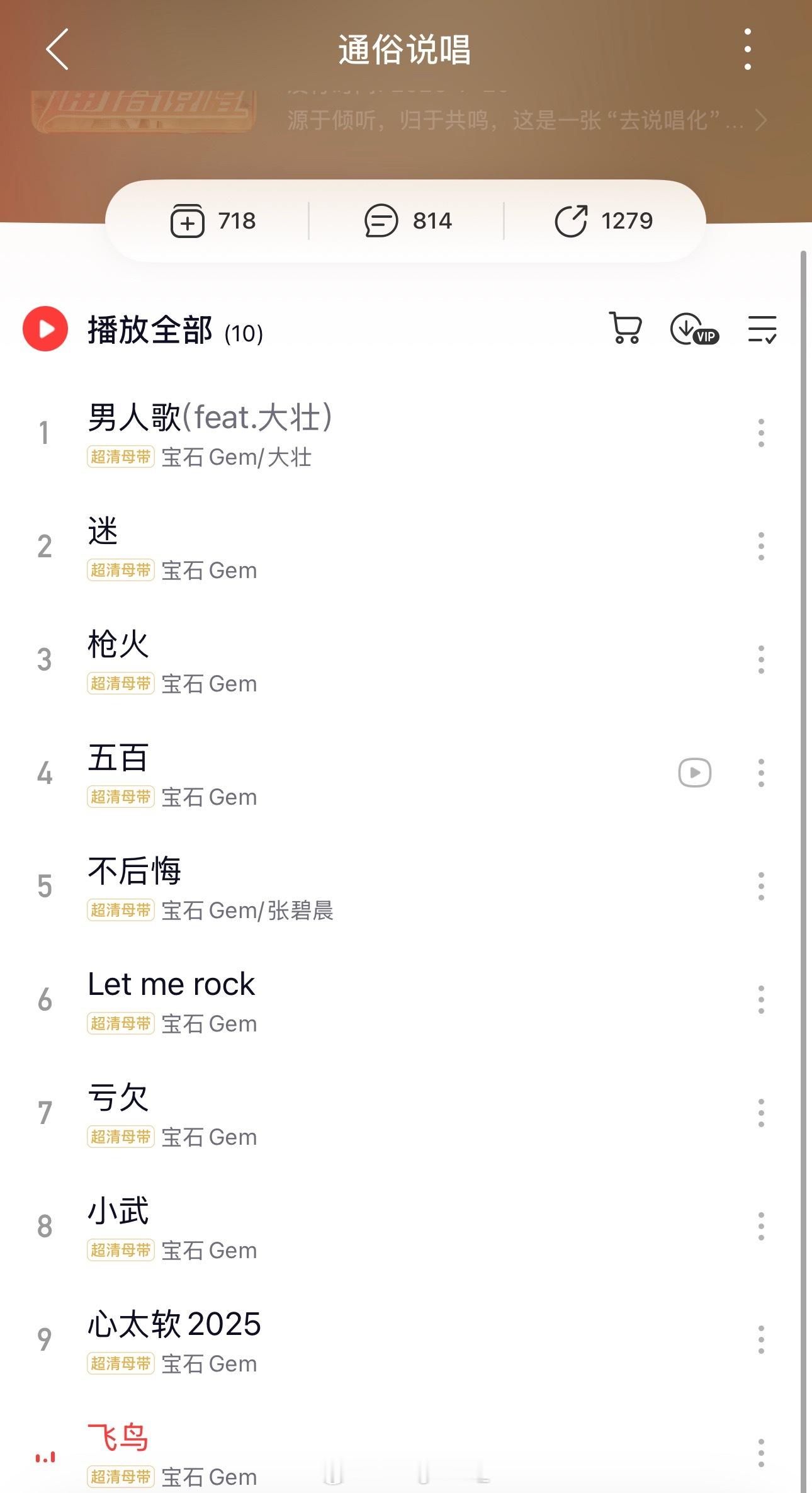Go back from the 通俗说唱 album
812x1493 pixels.
coord(57,49)
